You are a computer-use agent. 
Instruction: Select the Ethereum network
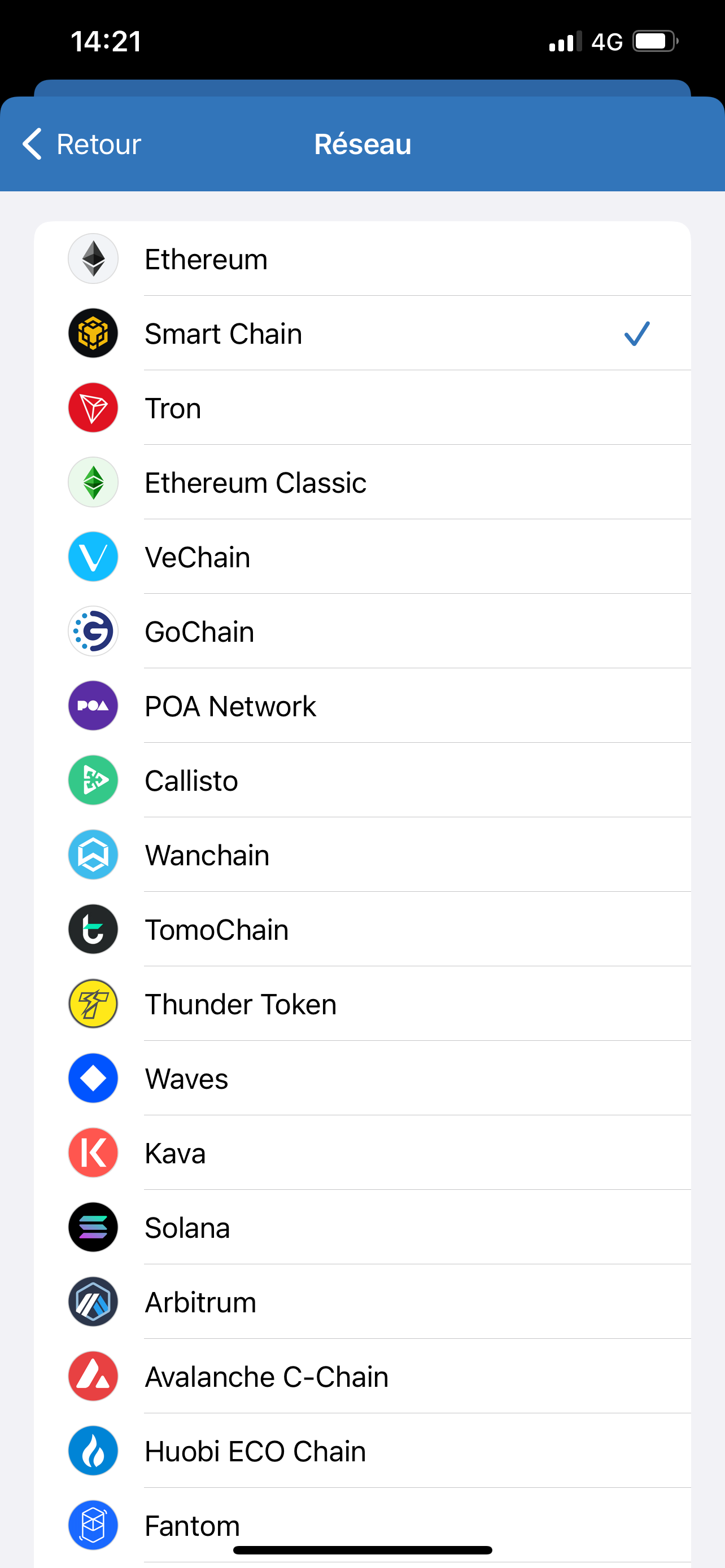pos(361,259)
